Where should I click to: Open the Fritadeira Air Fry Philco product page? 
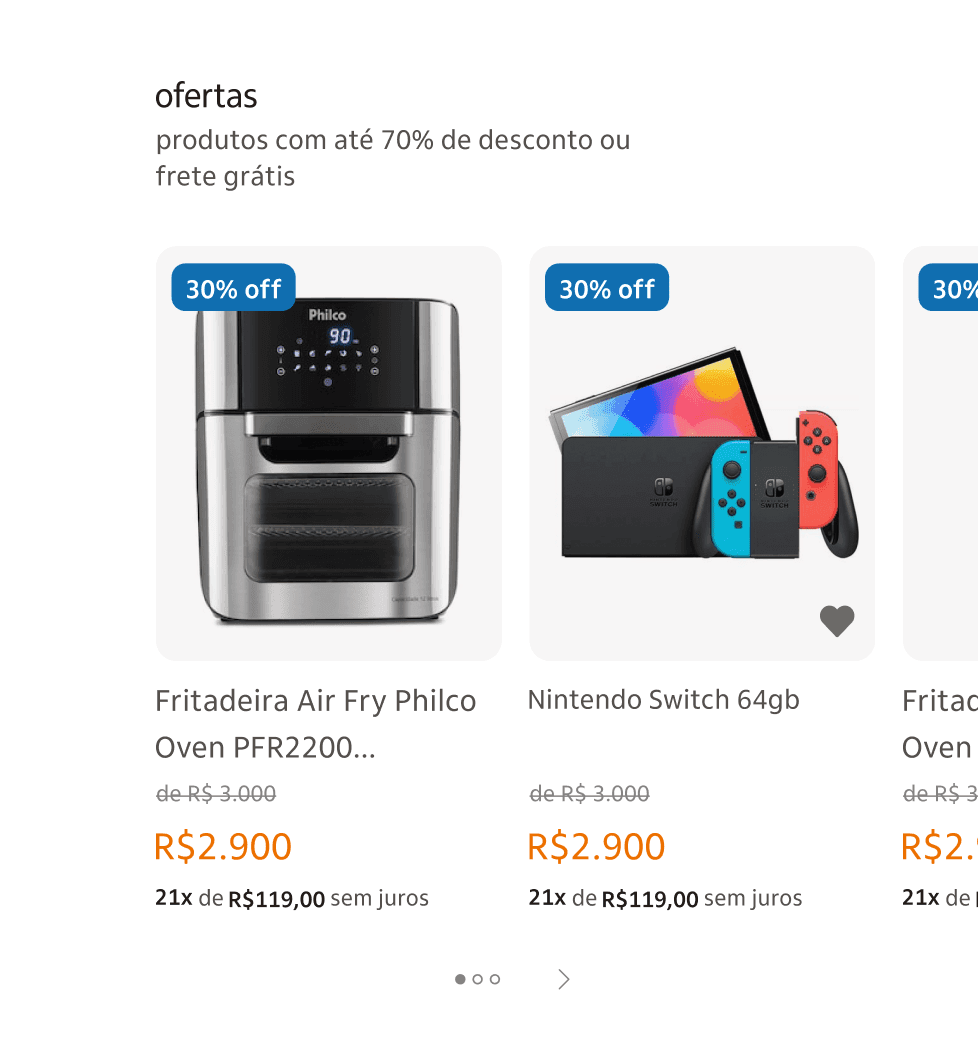315,723
